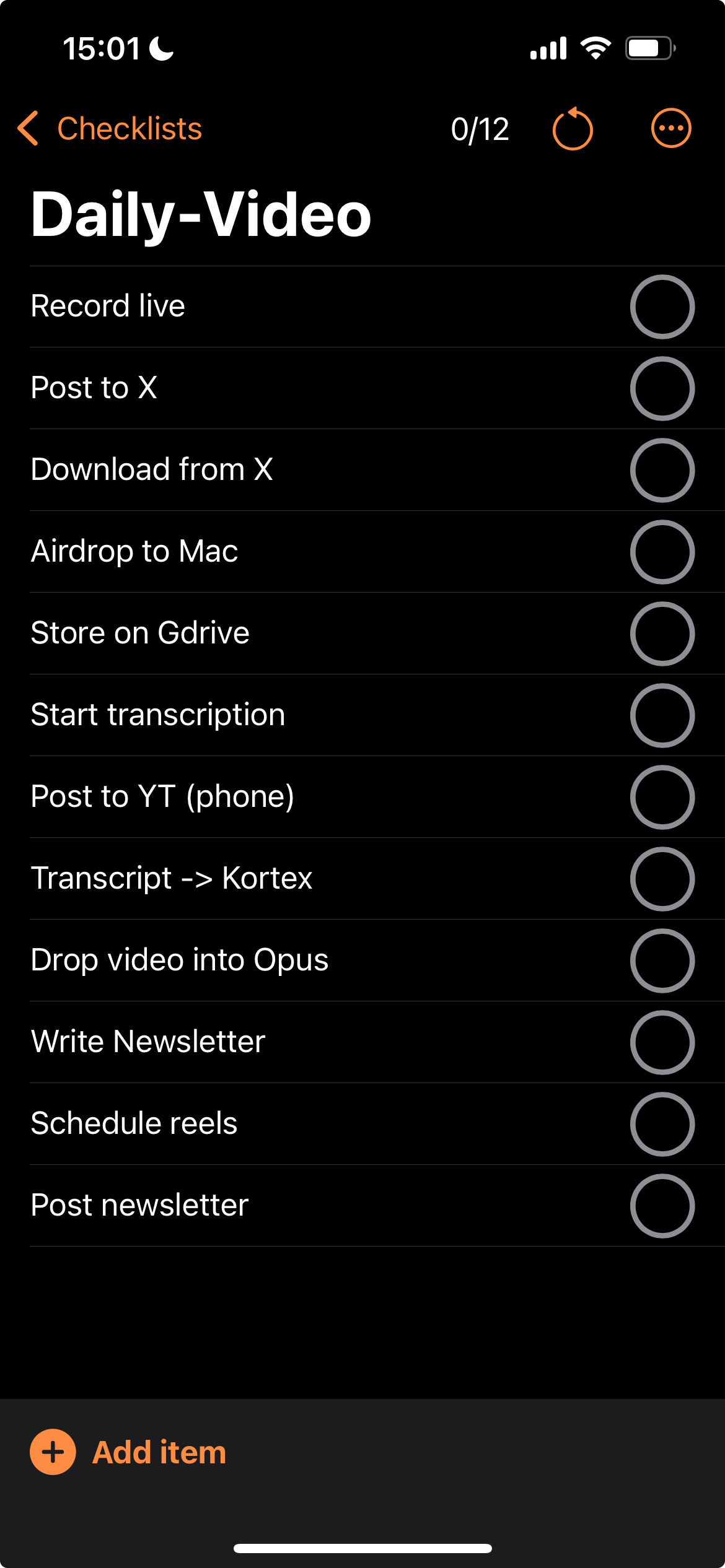Viewport: 725px width, 1568px height.
Task: Complete the Write Newsletter task
Action: (662, 1042)
